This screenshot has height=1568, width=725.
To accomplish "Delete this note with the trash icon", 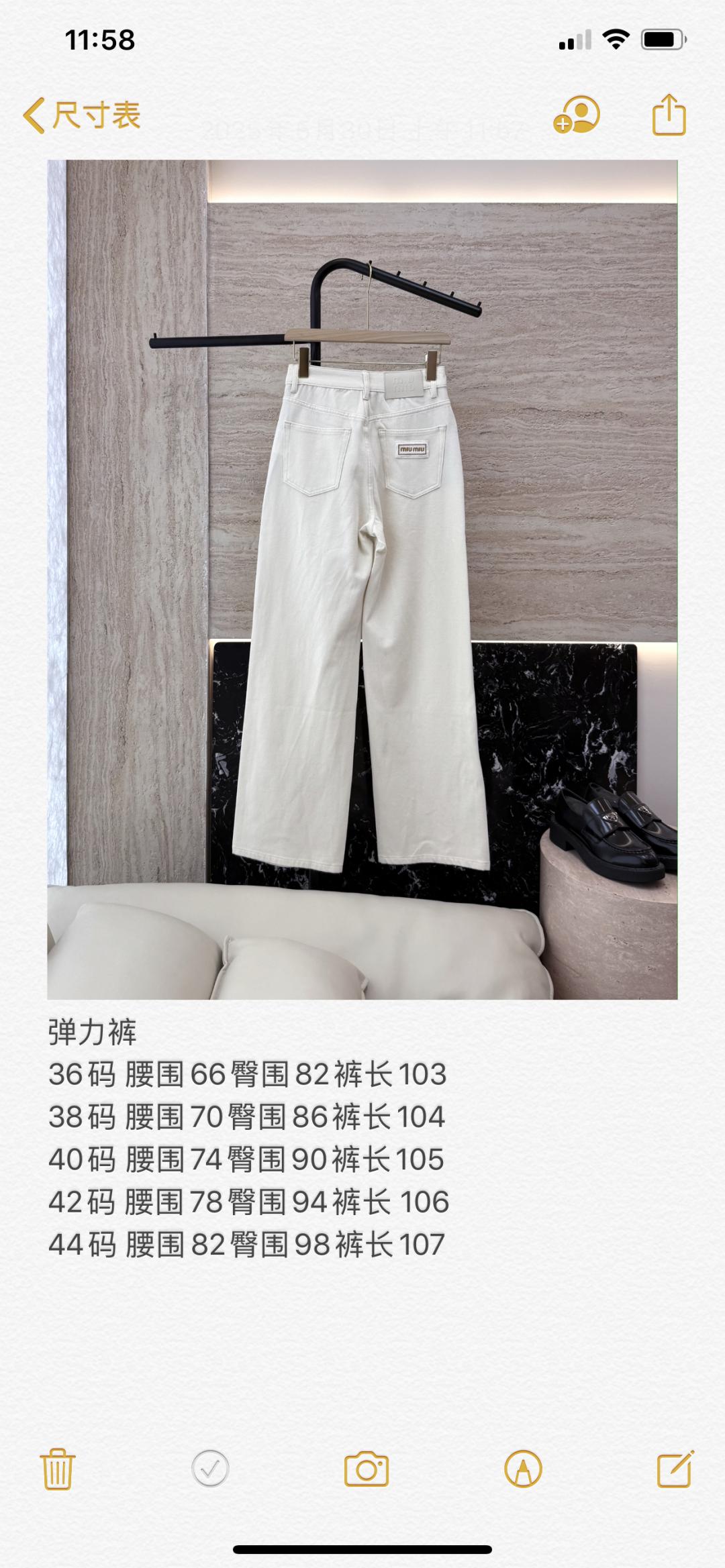I will (58, 1469).
